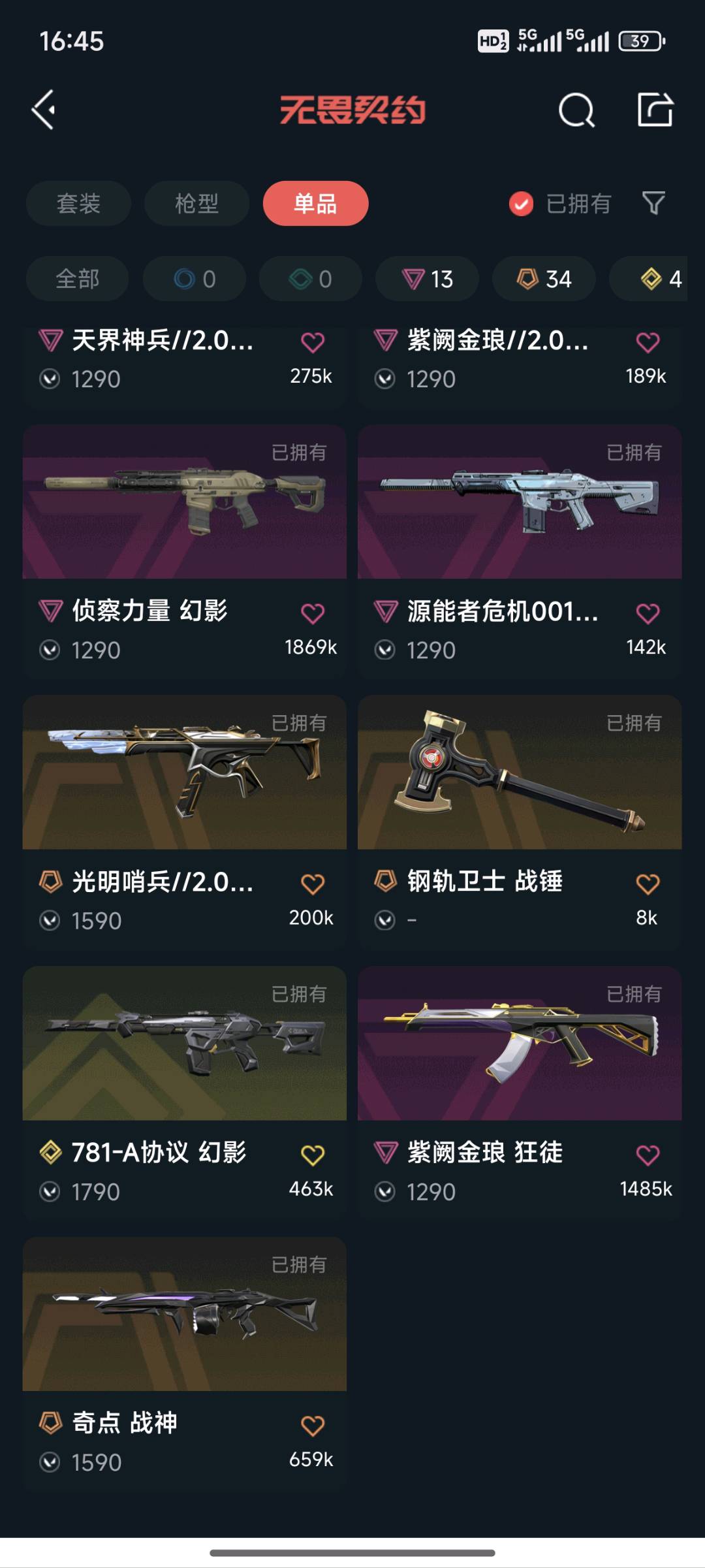Image resolution: width=705 pixels, height=1568 pixels.
Task: Like the 781-A协议 幻影 skin
Action: click(x=313, y=1155)
